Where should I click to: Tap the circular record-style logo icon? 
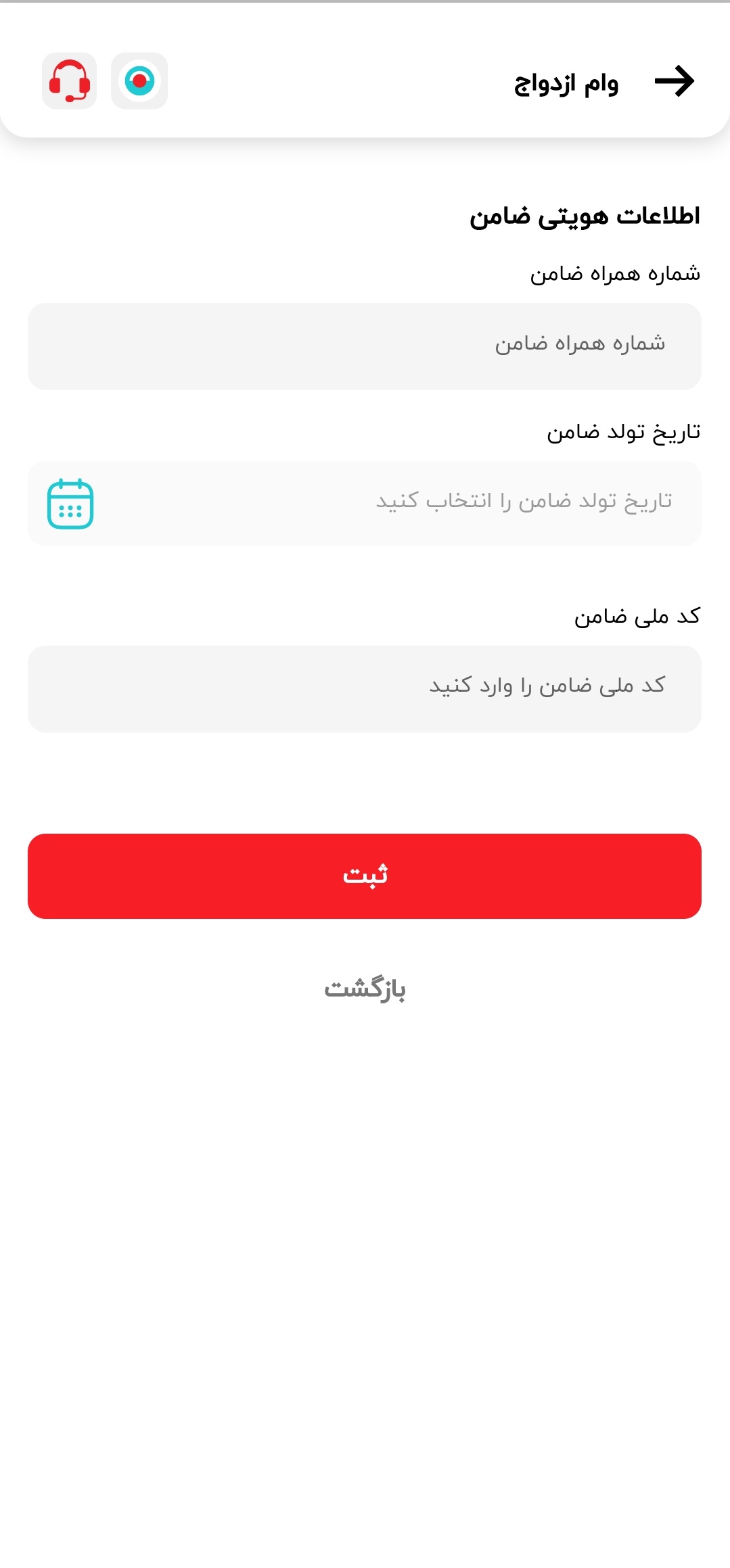[x=139, y=81]
